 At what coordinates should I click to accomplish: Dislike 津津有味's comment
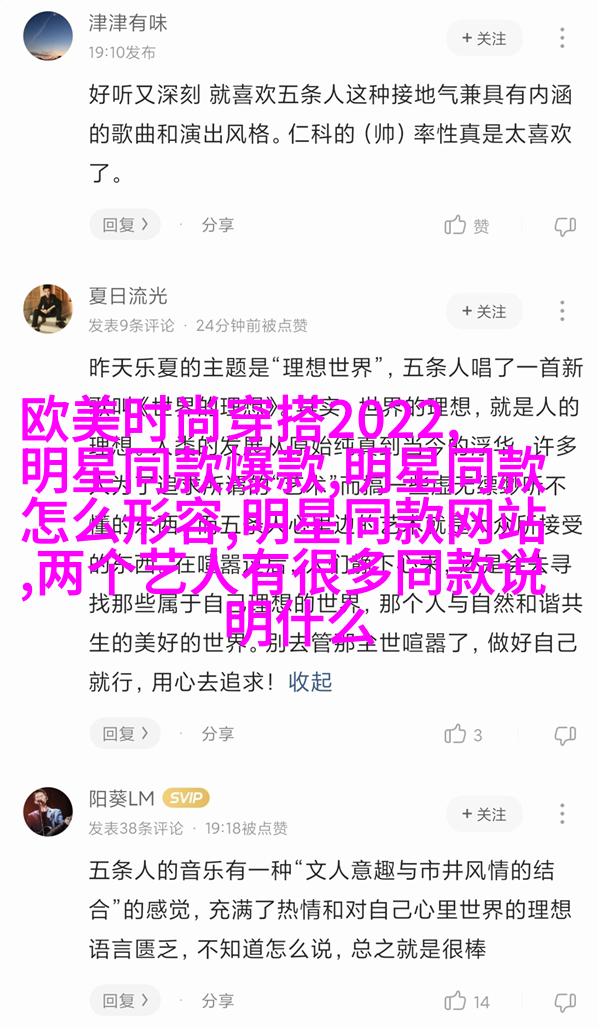pyautogui.click(x=565, y=226)
